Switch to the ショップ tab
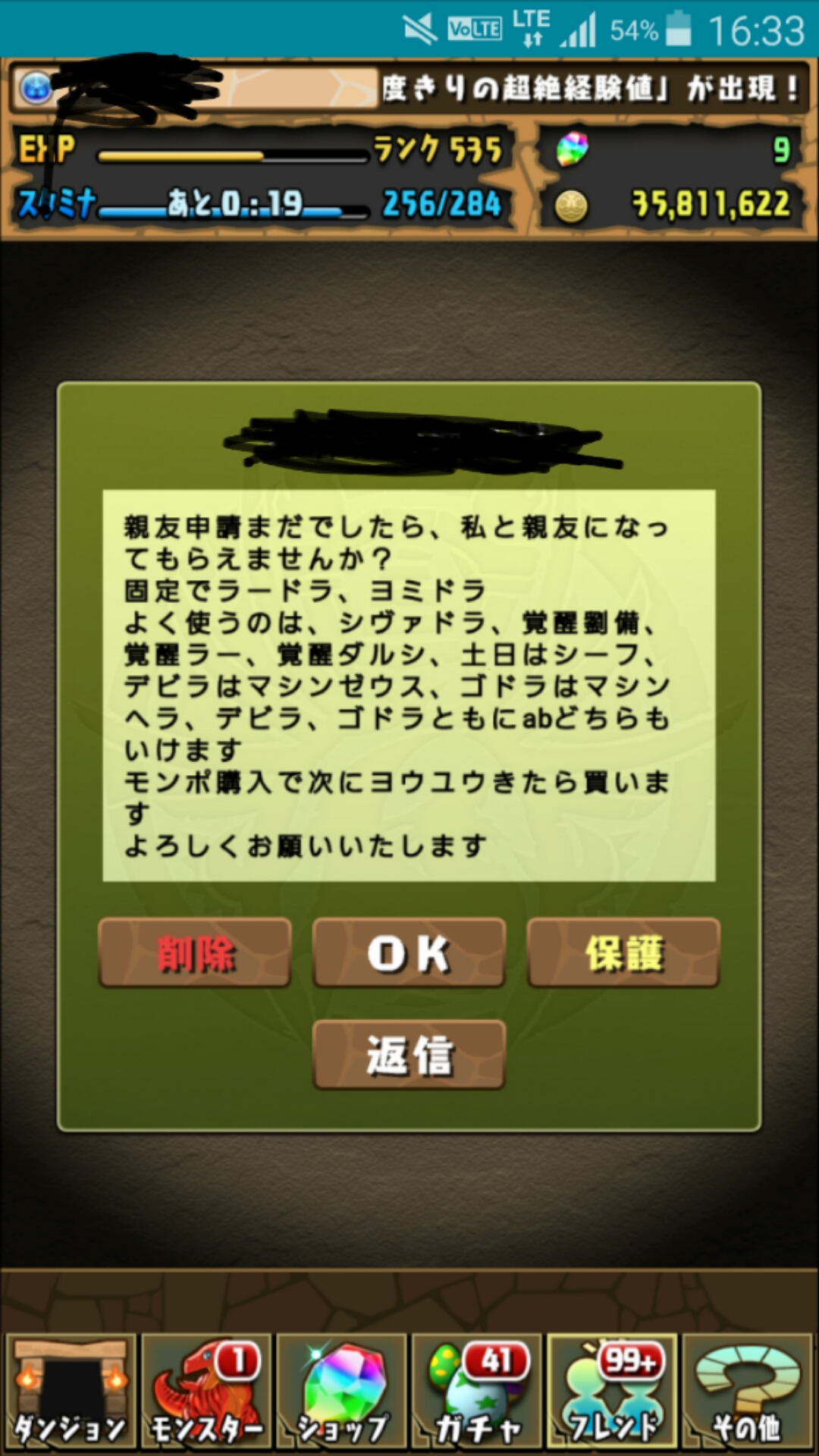 tap(341, 1392)
